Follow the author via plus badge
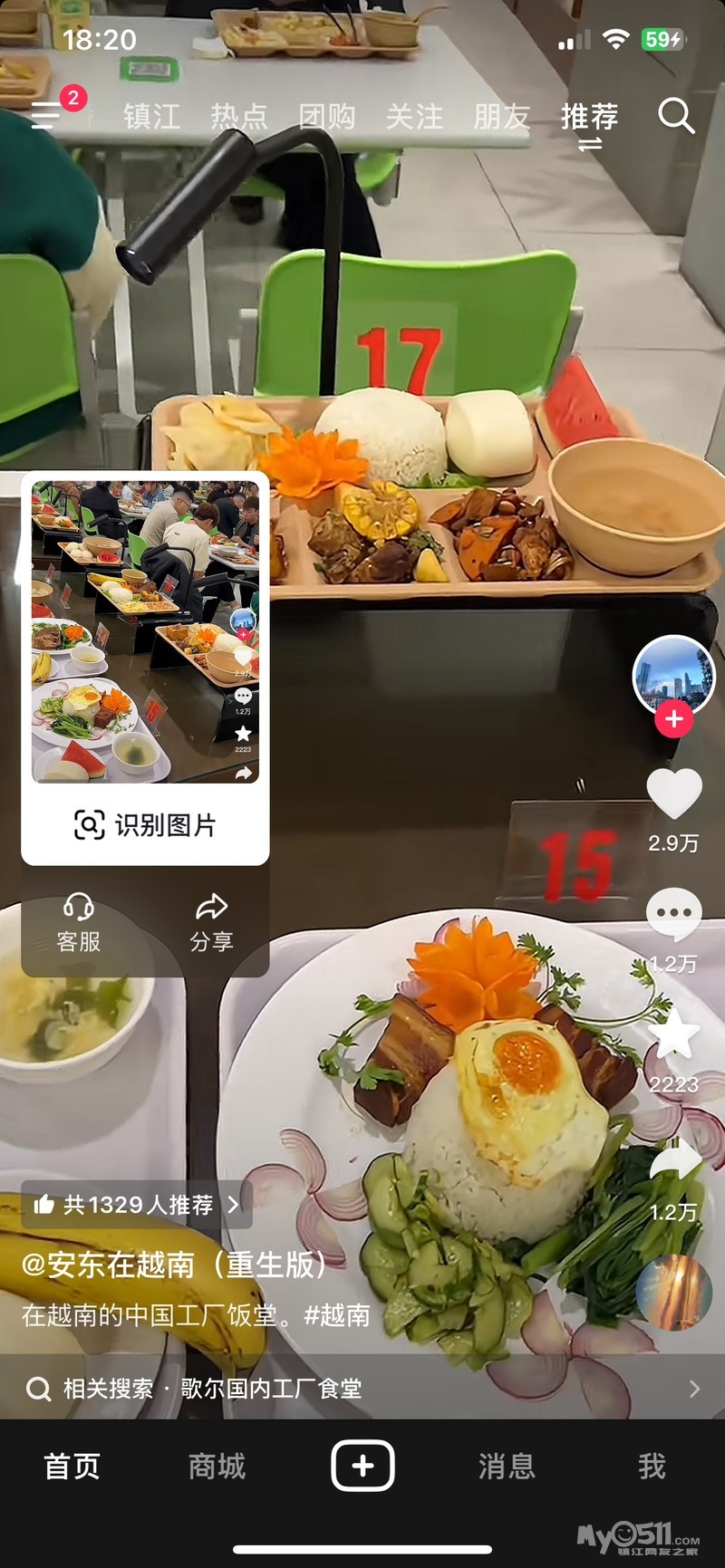Viewport: 725px width, 1568px height. click(x=673, y=719)
